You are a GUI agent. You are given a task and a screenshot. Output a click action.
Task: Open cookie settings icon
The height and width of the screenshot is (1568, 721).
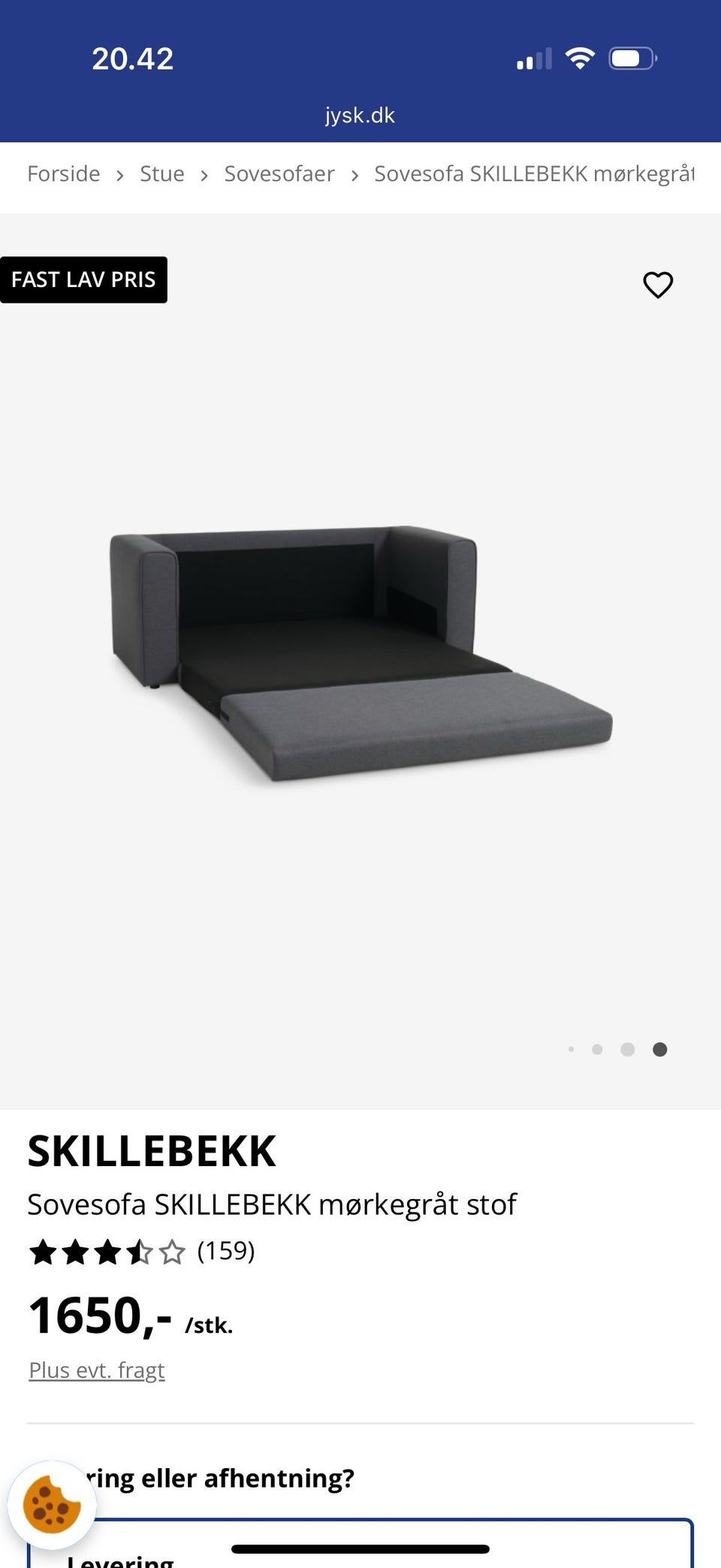pos(52,1505)
